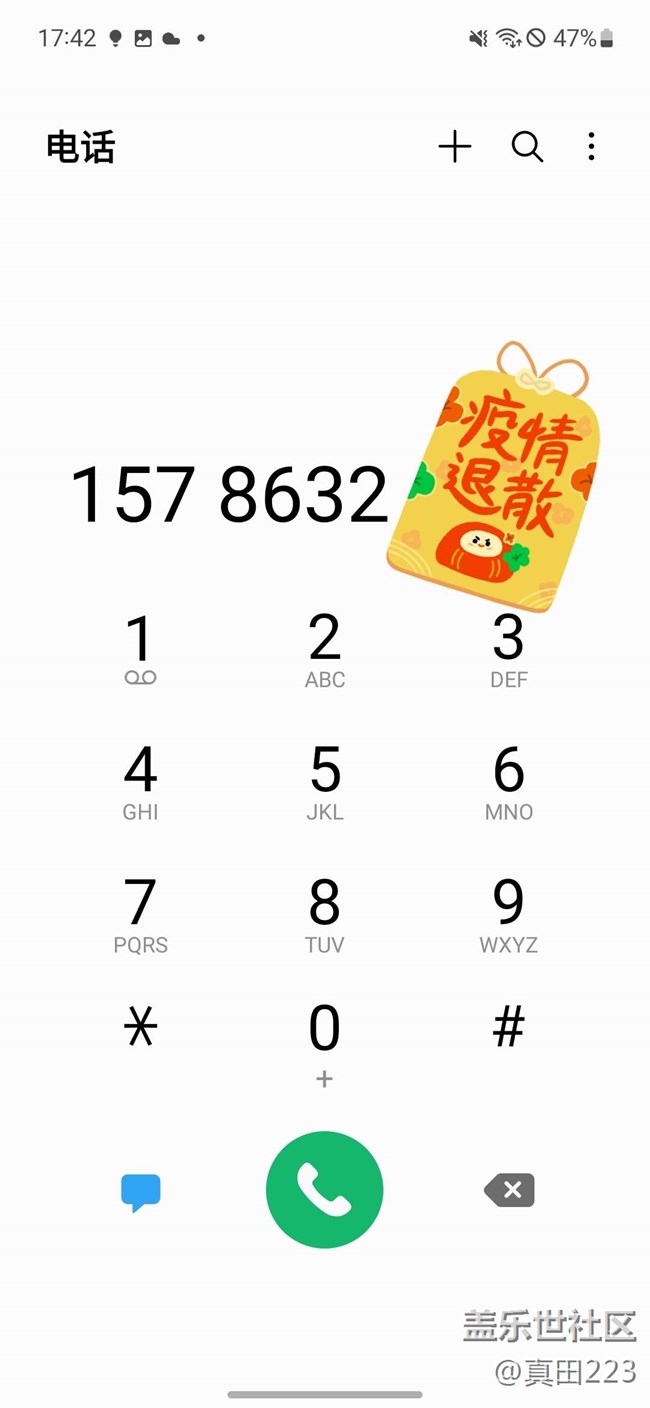The width and height of the screenshot is (650, 1408).
Task: Open the search icon in the phone app
Action: click(527, 147)
